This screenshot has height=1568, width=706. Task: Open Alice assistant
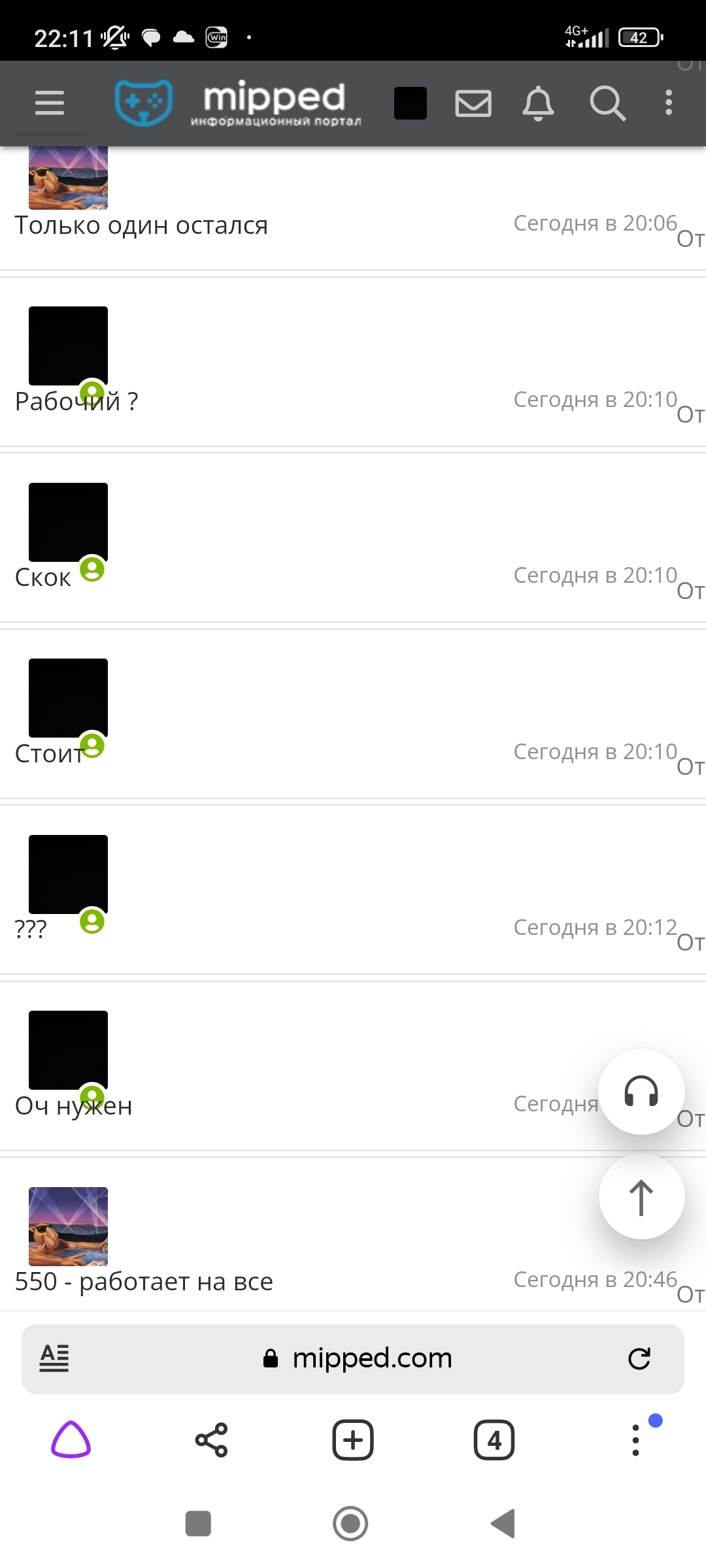point(71,1440)
